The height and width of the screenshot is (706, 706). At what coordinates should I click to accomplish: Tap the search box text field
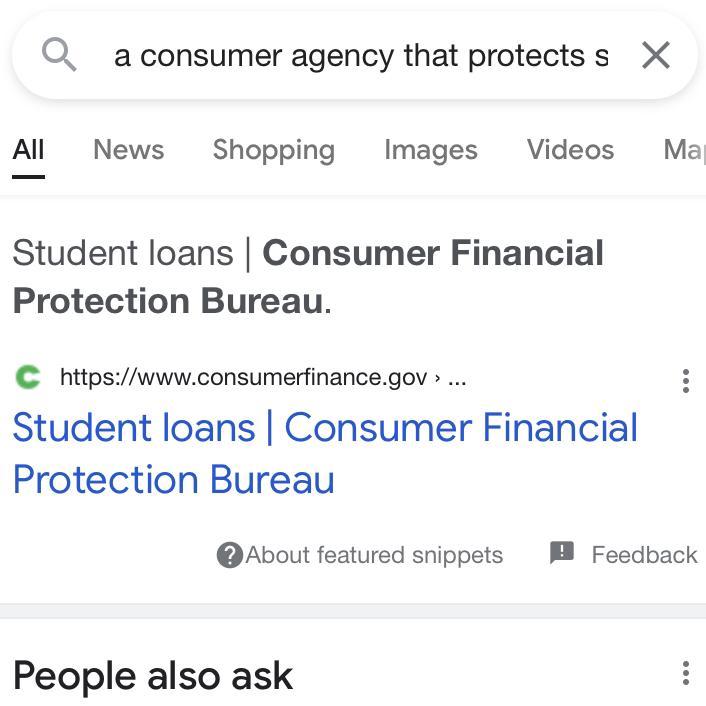361,56
